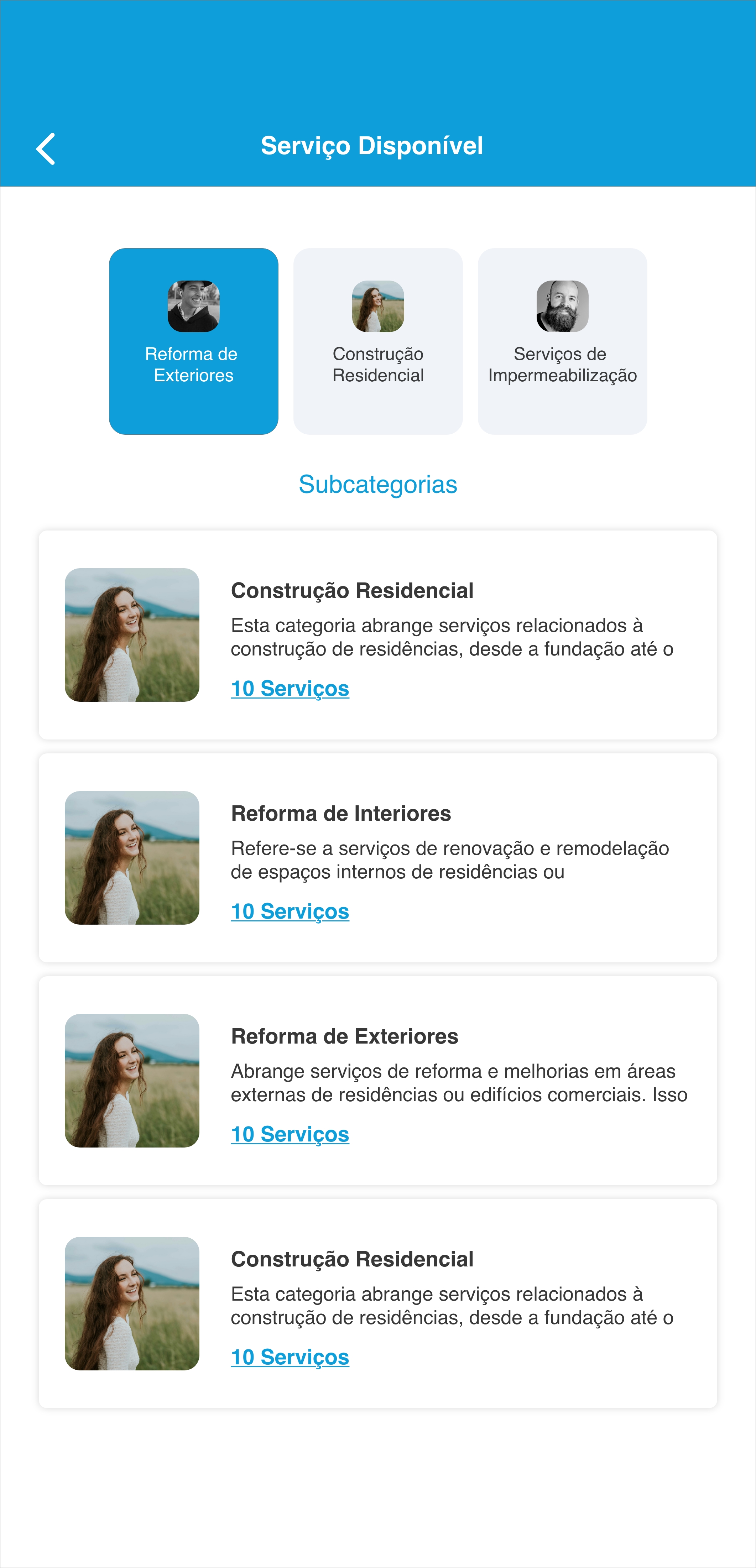Select the Serviços de Impermeabilização category card
The image size is (756, 1568).
click(562, 341)
